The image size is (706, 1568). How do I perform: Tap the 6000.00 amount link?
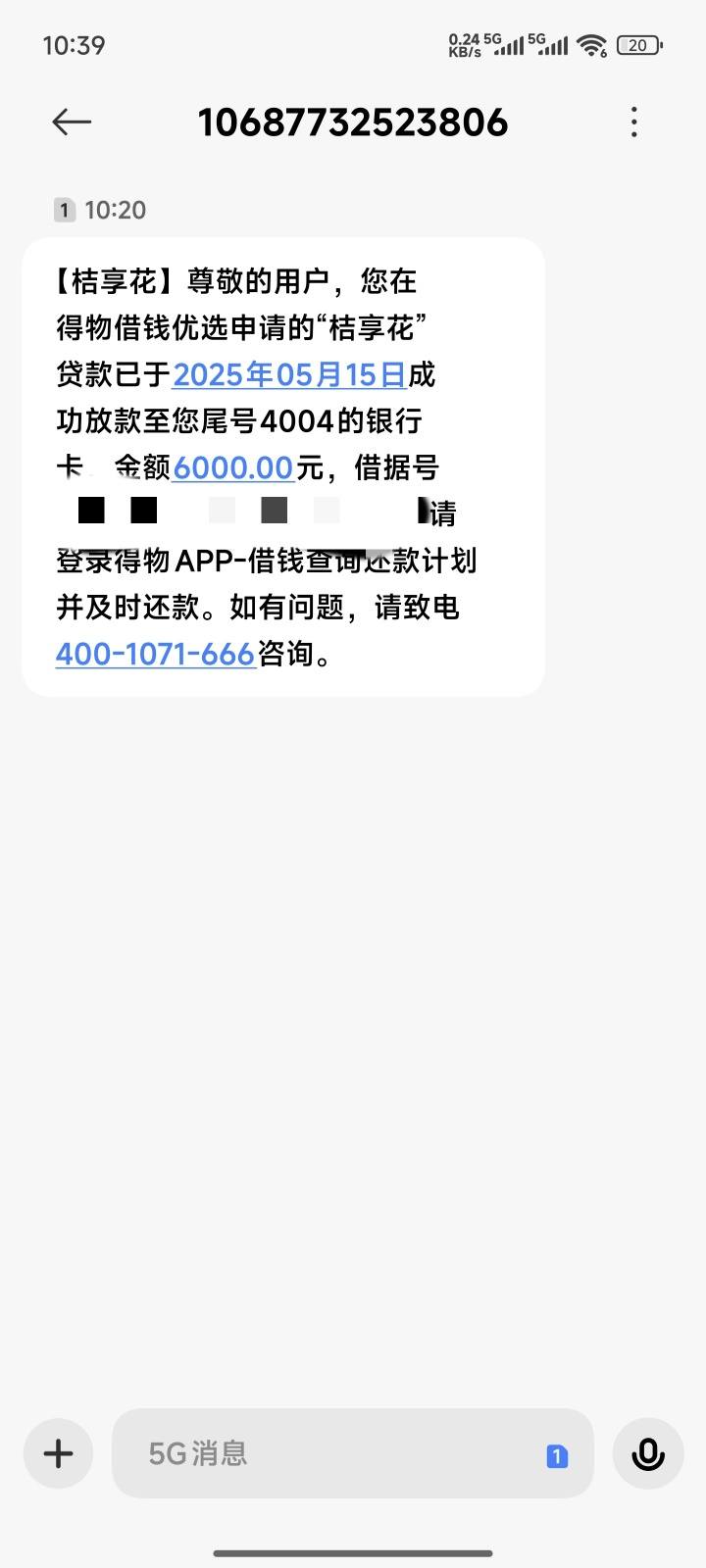coord(233,467)
